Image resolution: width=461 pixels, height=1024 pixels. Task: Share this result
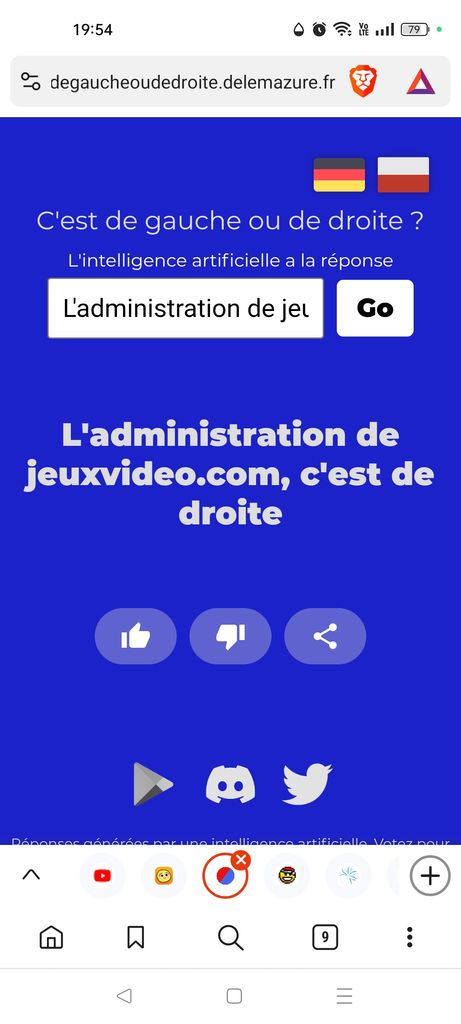pyautogui.click(x=325, y=636)
